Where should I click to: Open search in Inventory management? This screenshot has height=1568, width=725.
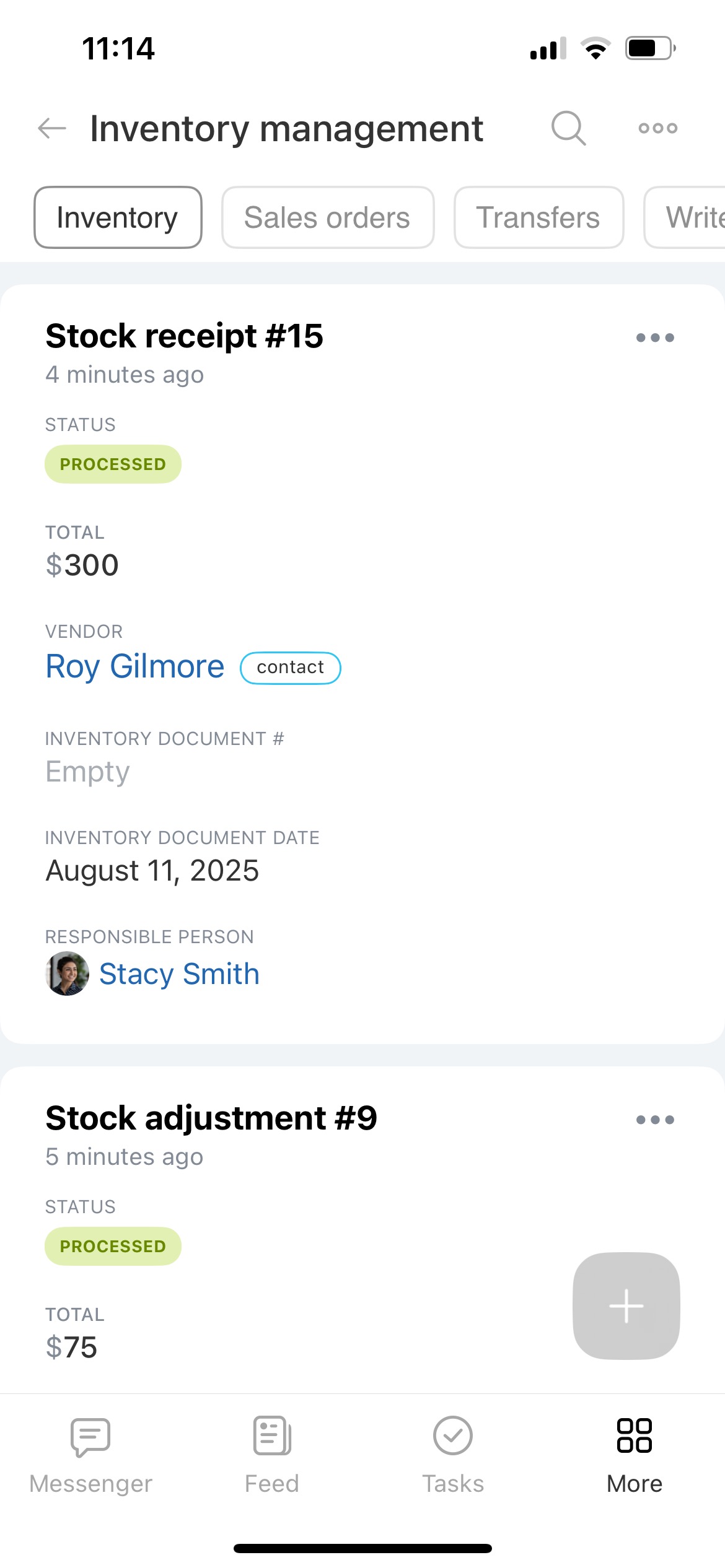568,128
